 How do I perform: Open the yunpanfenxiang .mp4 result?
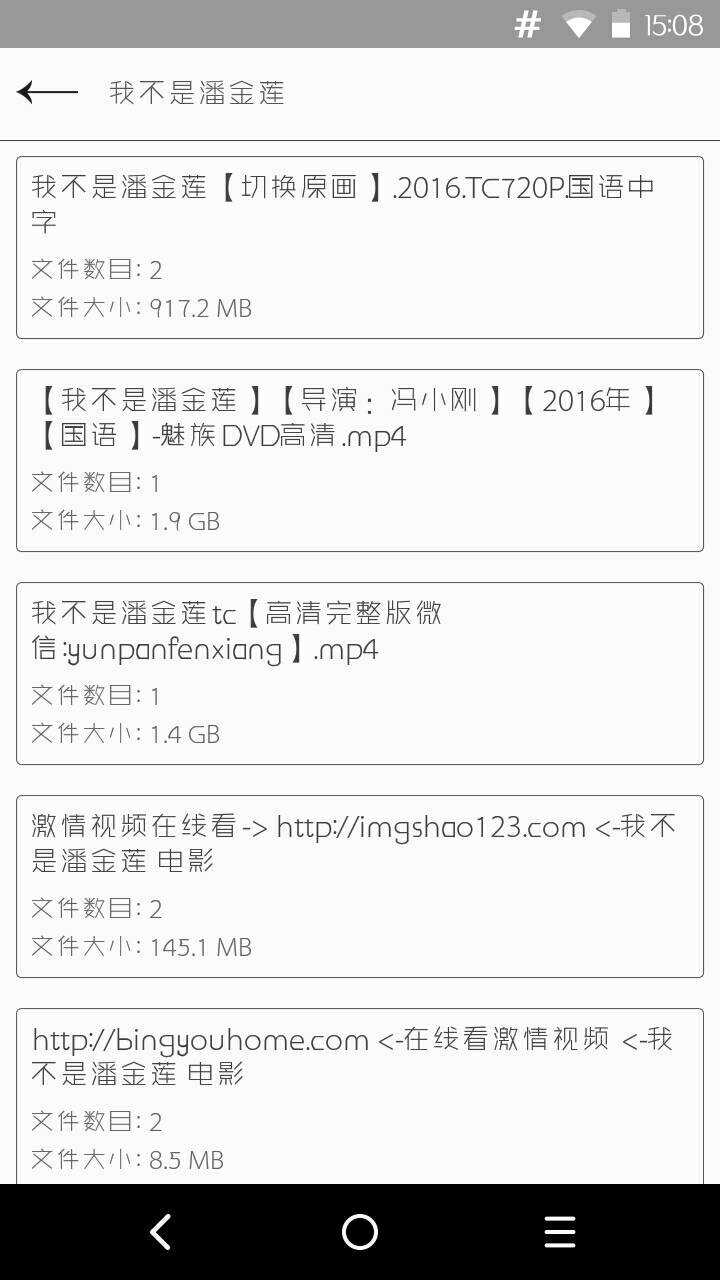coord(360,673)
